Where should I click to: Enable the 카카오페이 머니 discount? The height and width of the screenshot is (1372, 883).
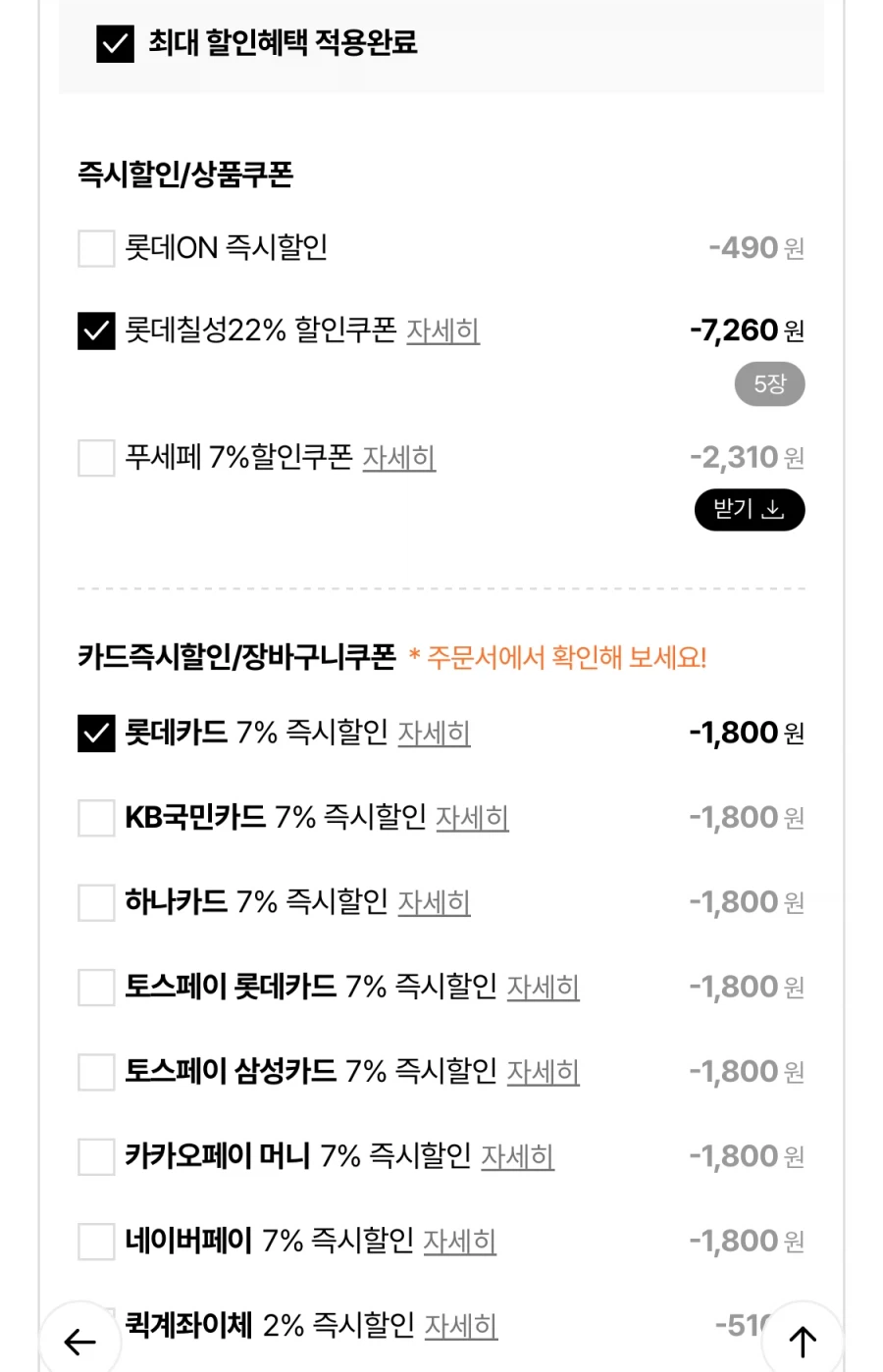point(95,1157)
